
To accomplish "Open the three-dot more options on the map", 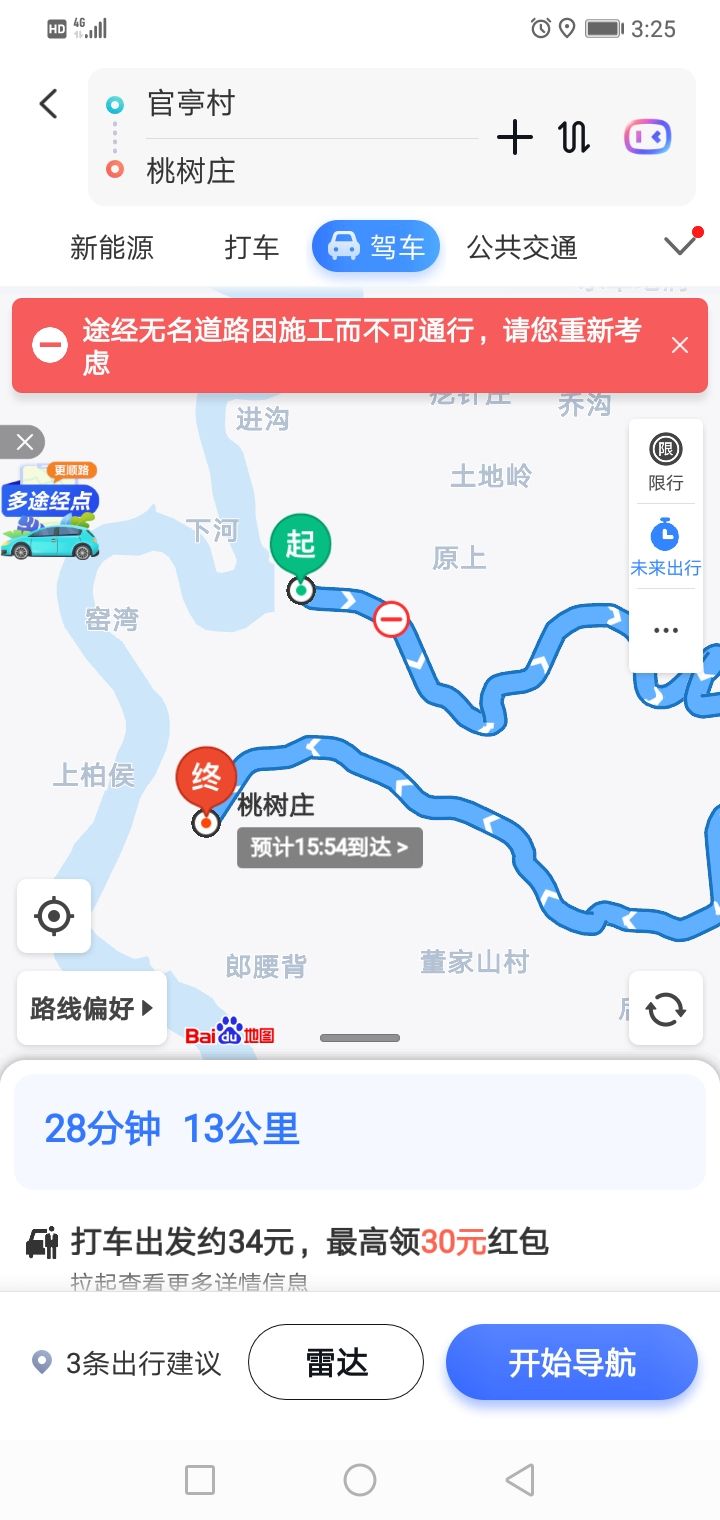I will click(x=665, y=630).
